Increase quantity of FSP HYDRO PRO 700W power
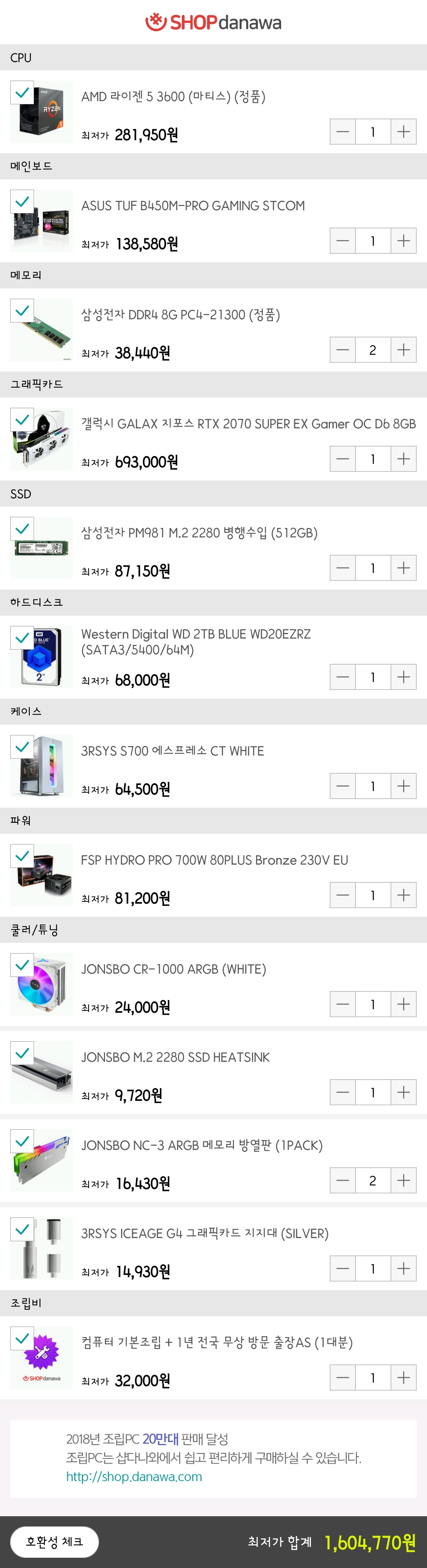427x1568 pixels. 403,895
